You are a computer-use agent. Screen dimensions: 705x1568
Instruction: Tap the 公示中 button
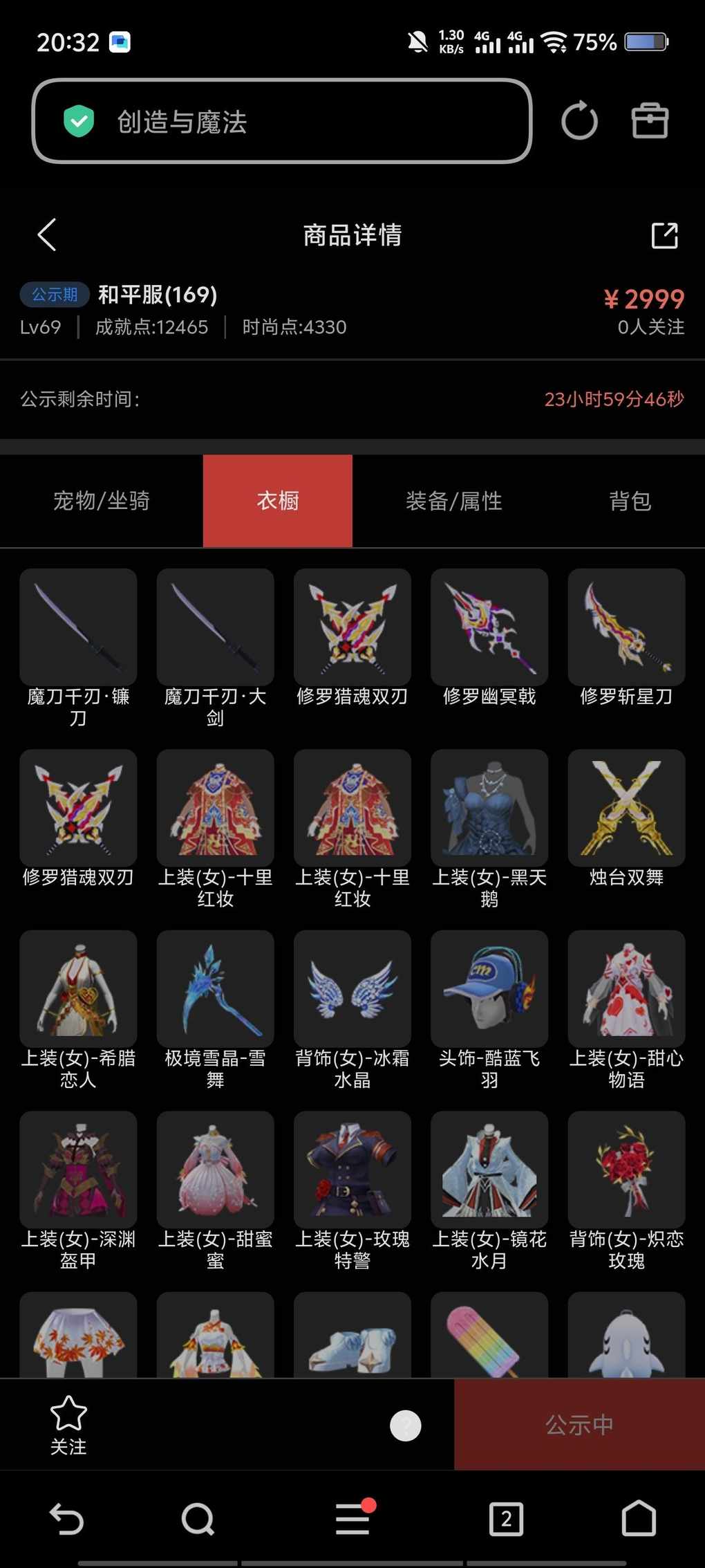tap(579, 1424)
